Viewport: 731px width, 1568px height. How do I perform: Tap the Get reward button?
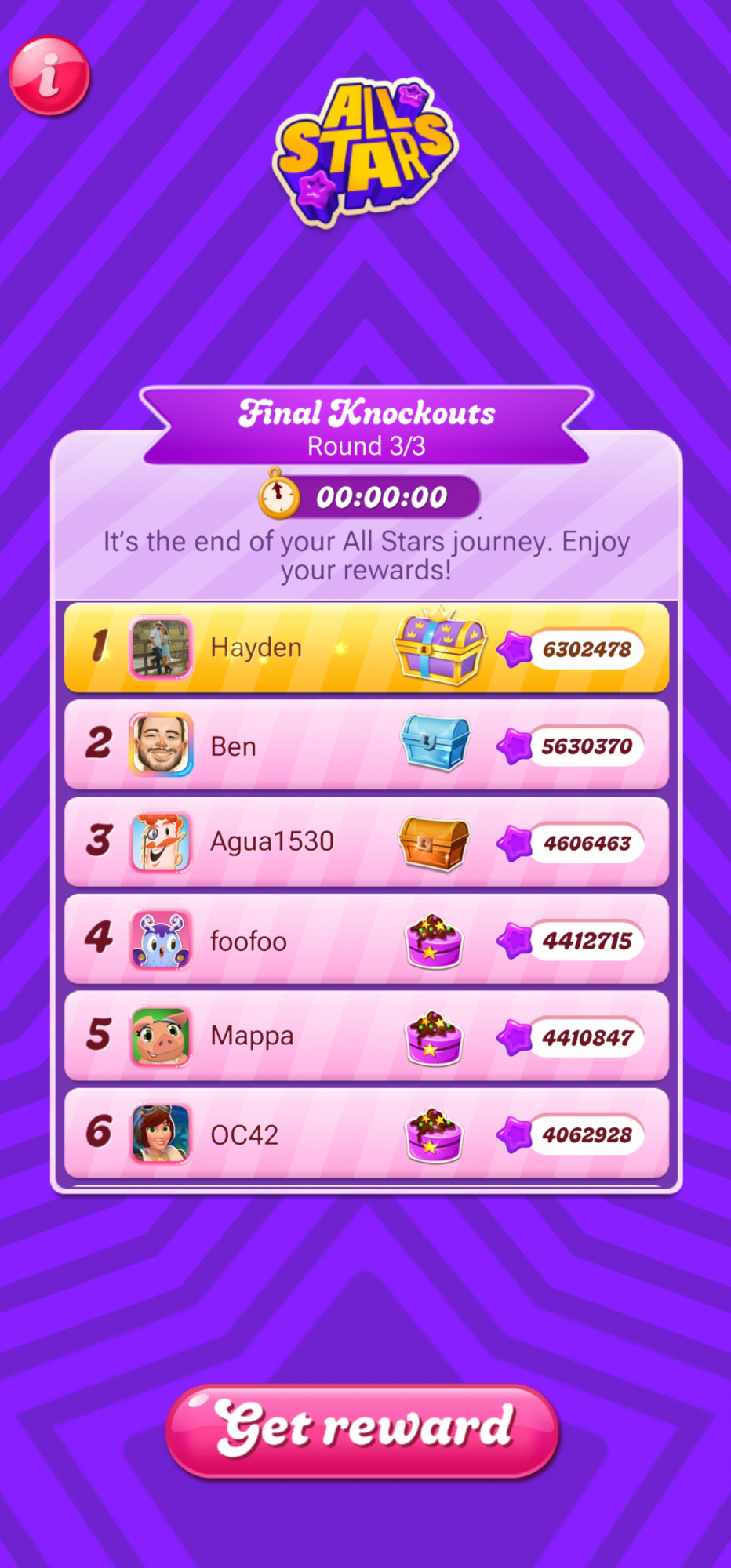tap(362, 1431)
